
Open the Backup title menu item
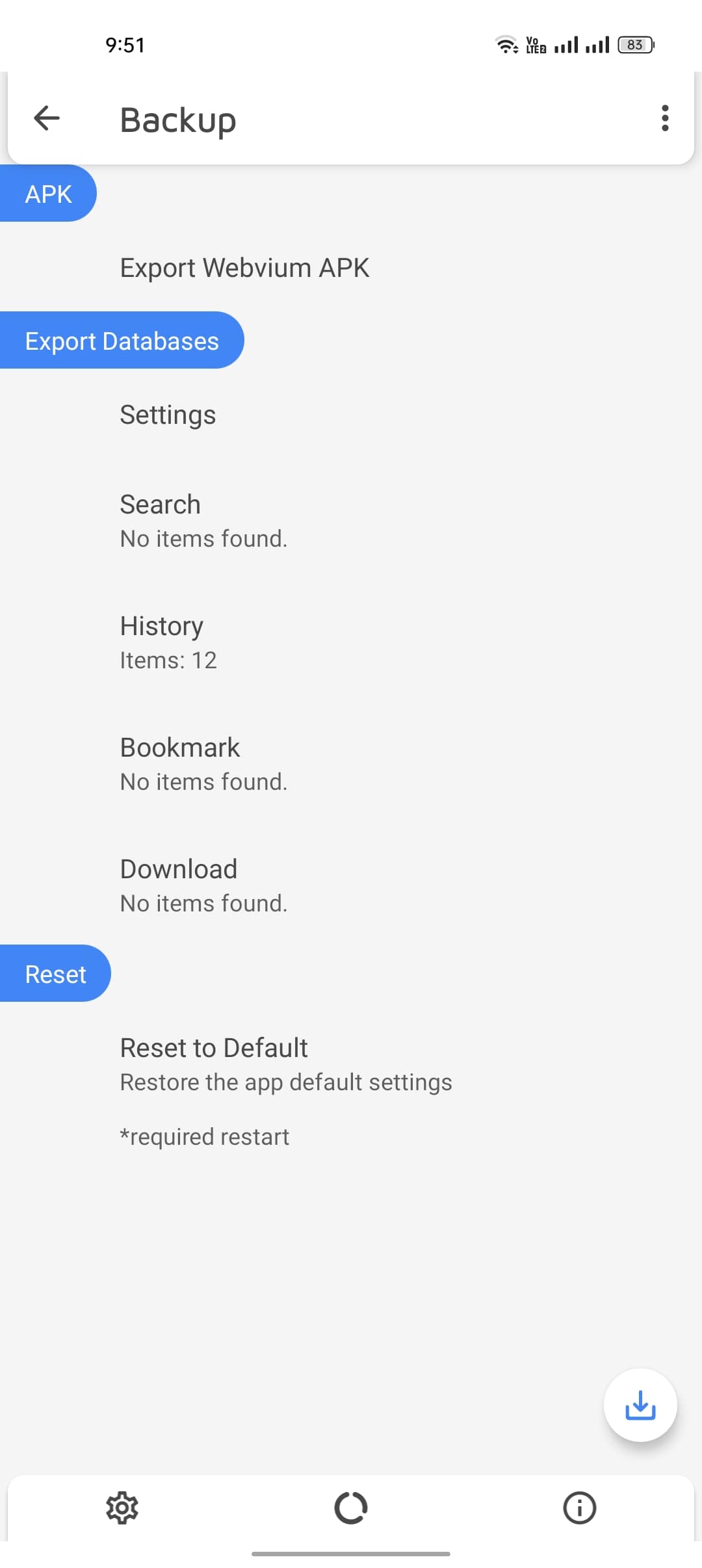click(x=177, y=120)
